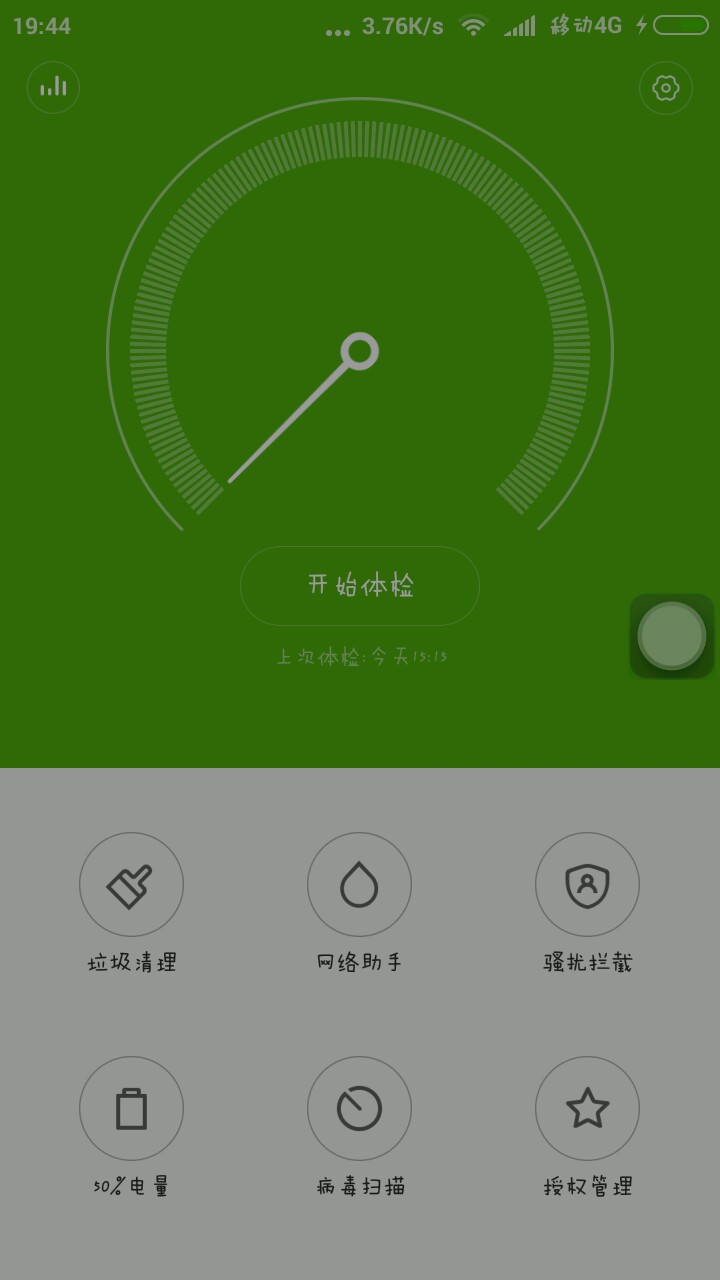Open the statistics bar chart icon
This screenshot has width=720, height=1280.
(53, 87)
